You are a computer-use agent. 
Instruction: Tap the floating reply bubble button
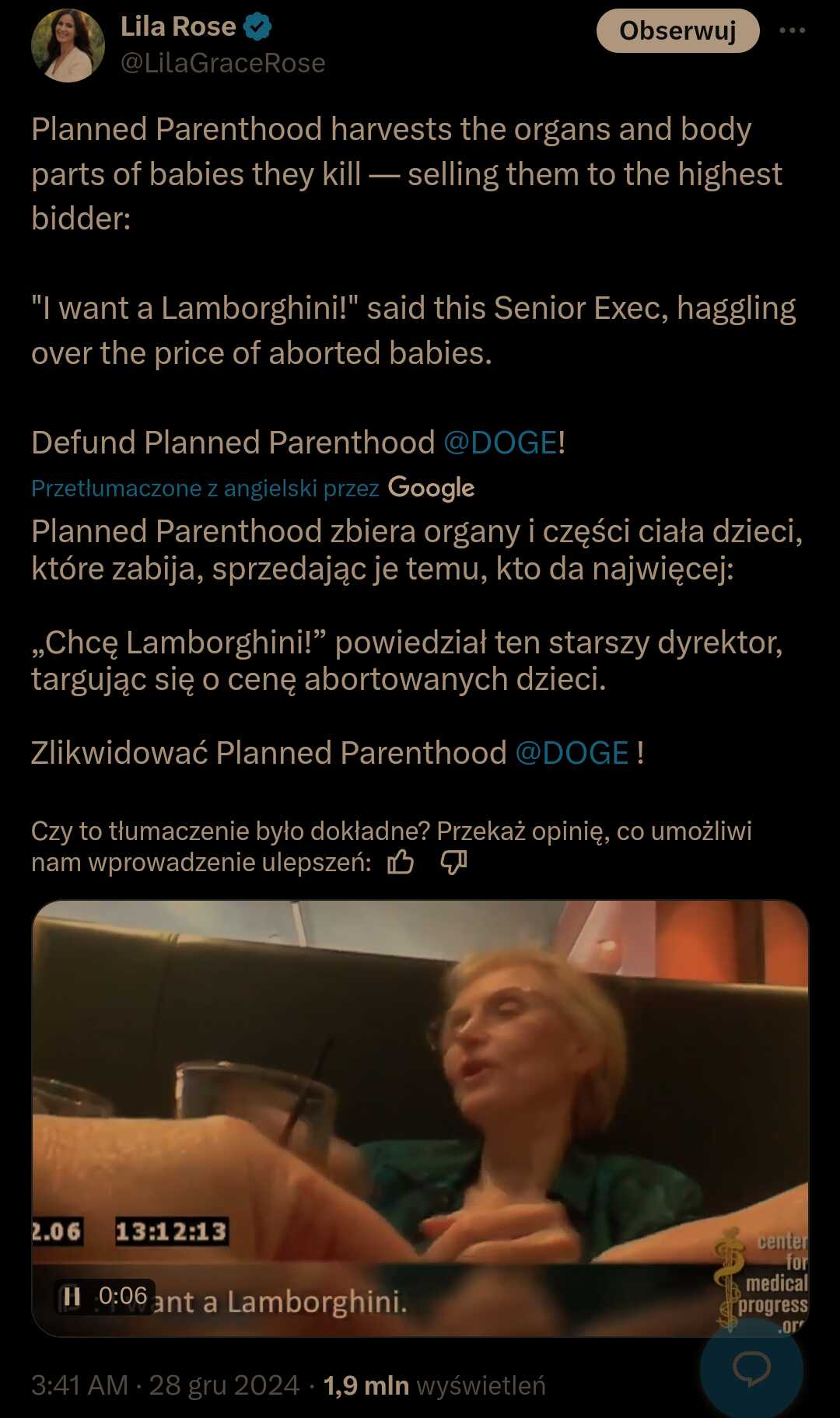click(x=751, y=1368)
